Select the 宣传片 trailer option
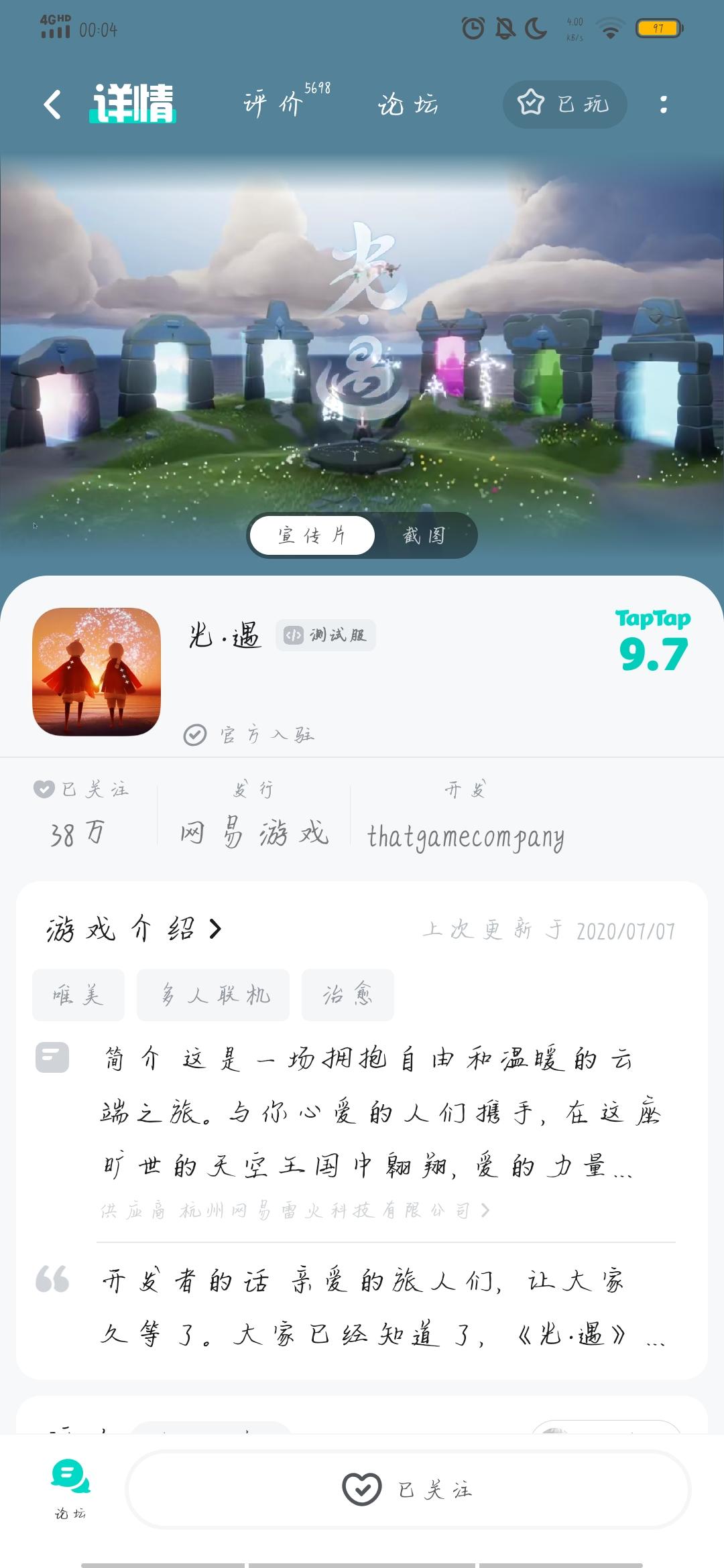The image size is (724, 1568). point(312,535)
